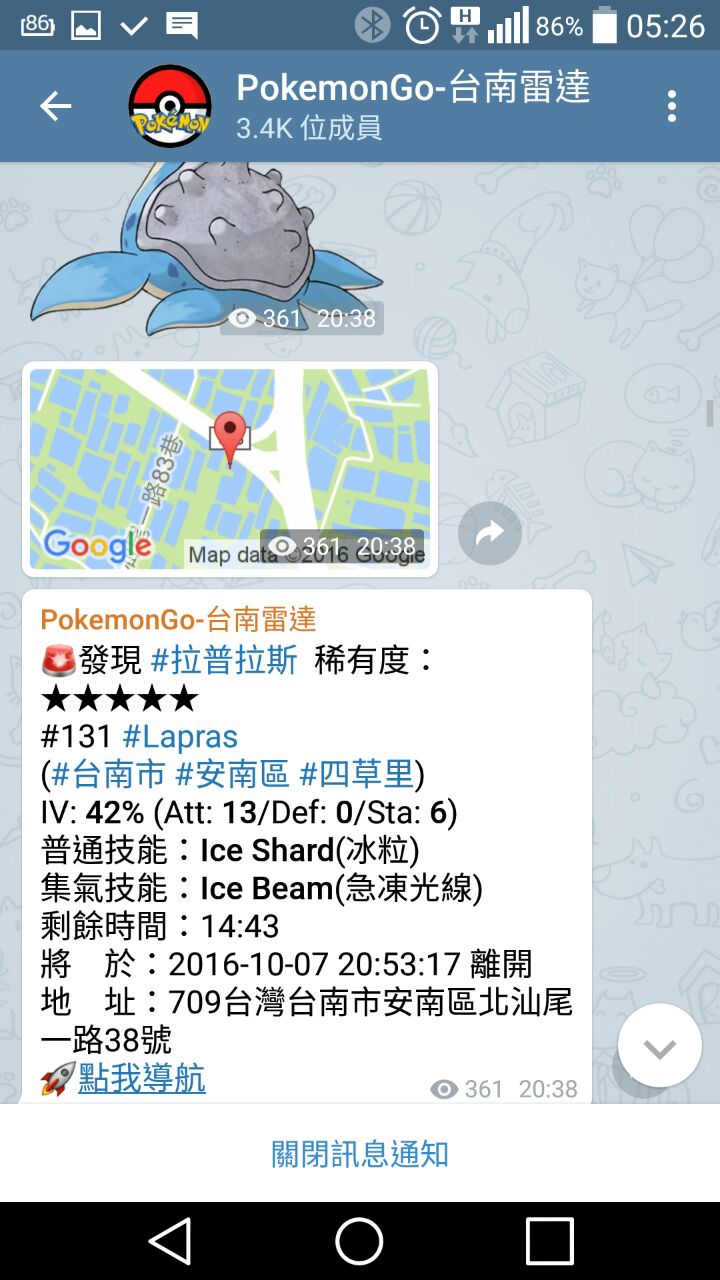Open the #四草里 hashtag
This screenshot has height=1280, width=720.
[356, 774]
